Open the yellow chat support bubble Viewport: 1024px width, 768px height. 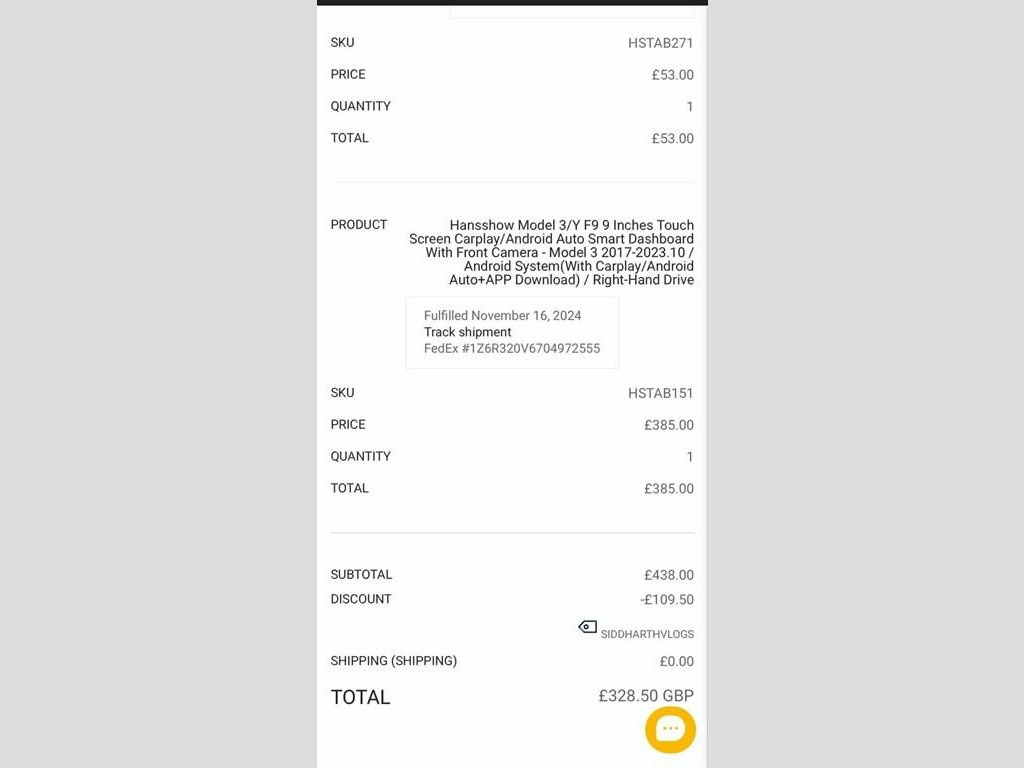670,728
